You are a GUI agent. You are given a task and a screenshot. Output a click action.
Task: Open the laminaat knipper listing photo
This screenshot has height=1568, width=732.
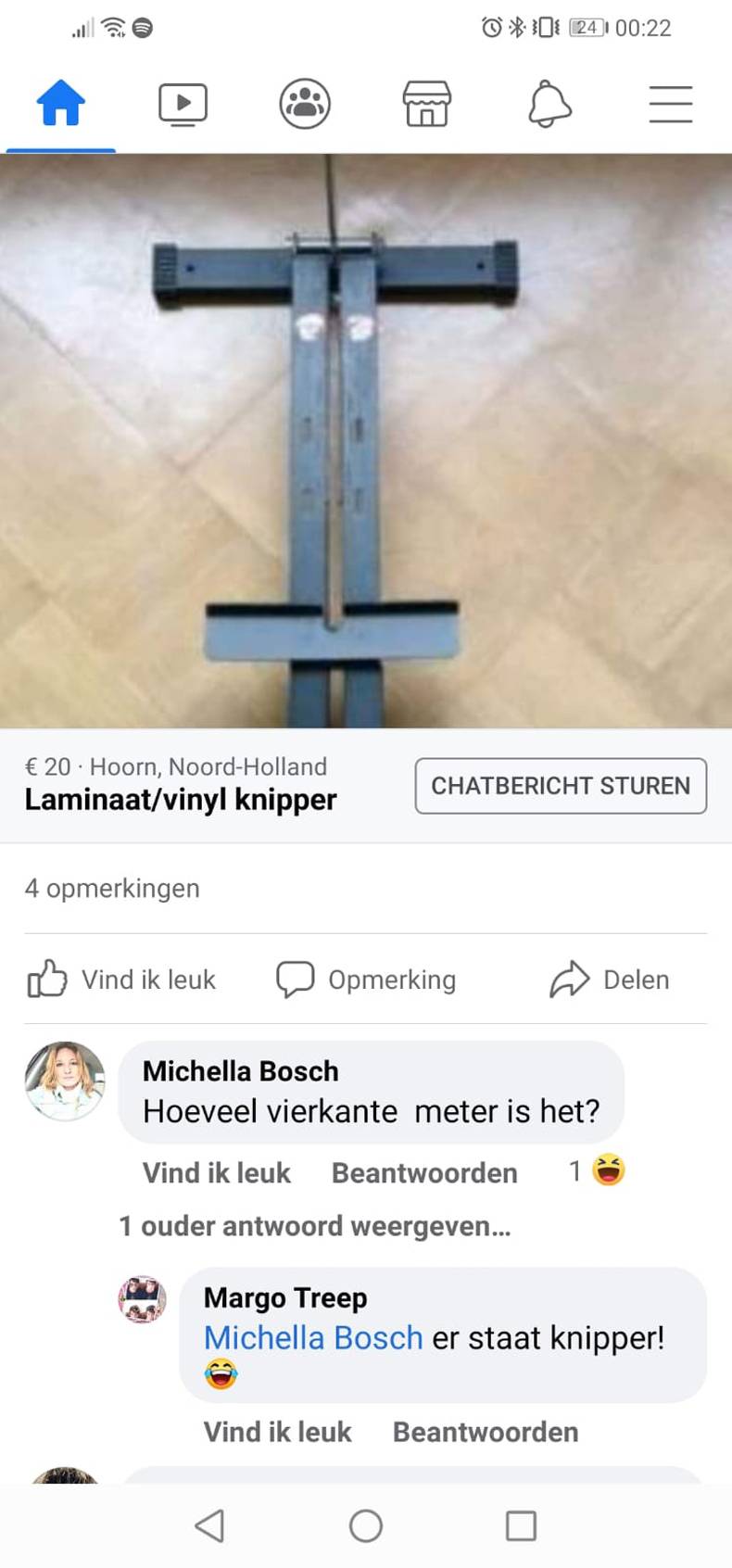tap(366, 440)
